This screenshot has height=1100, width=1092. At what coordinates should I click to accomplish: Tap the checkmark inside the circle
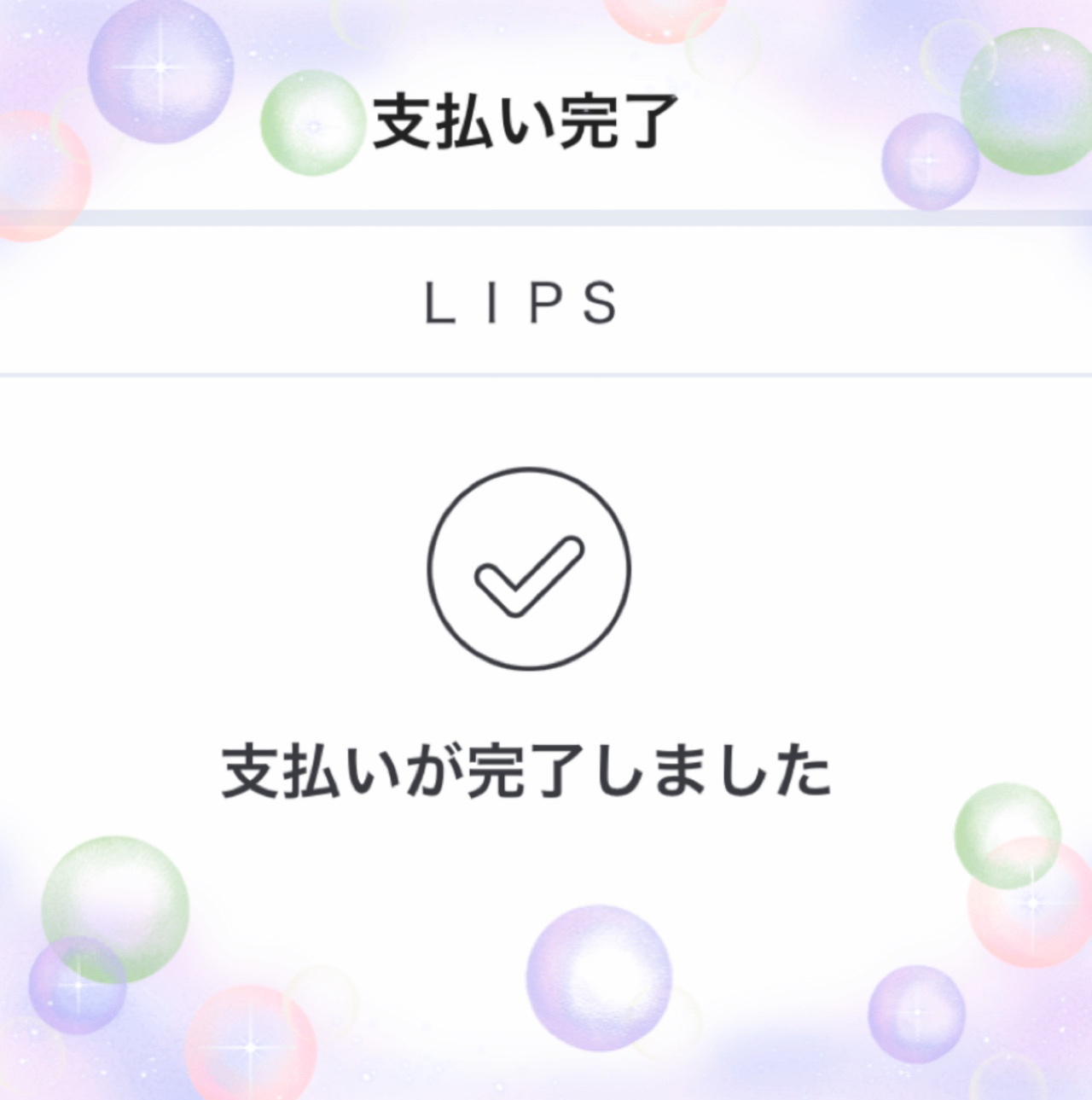pyautogui.click(x=529, y=576)
